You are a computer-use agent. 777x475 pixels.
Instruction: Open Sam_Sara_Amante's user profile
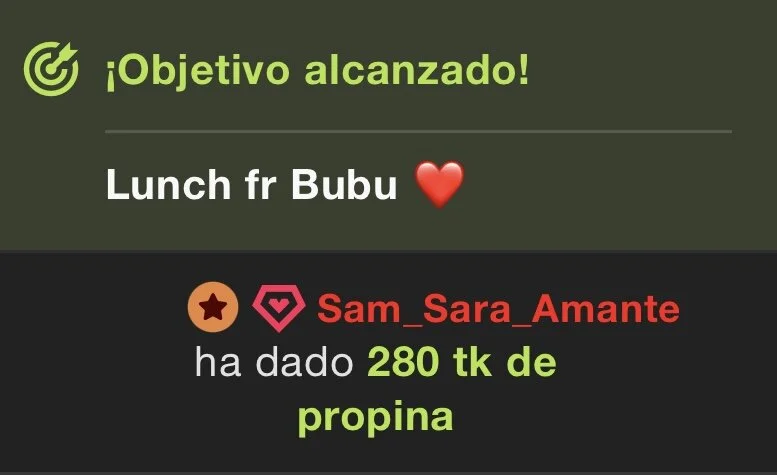coord(498,309)
